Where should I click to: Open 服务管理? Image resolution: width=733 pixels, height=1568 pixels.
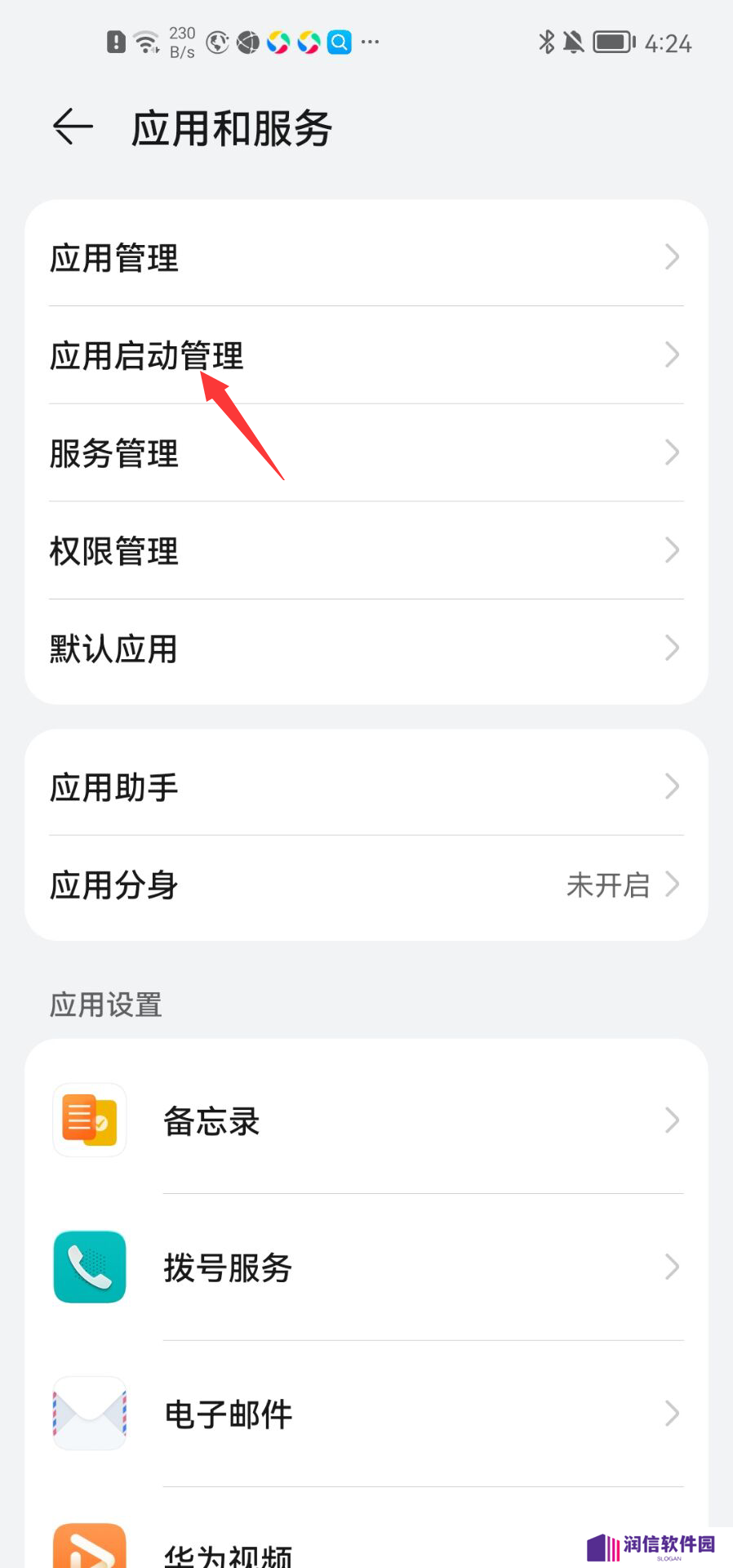pos(366,452)
